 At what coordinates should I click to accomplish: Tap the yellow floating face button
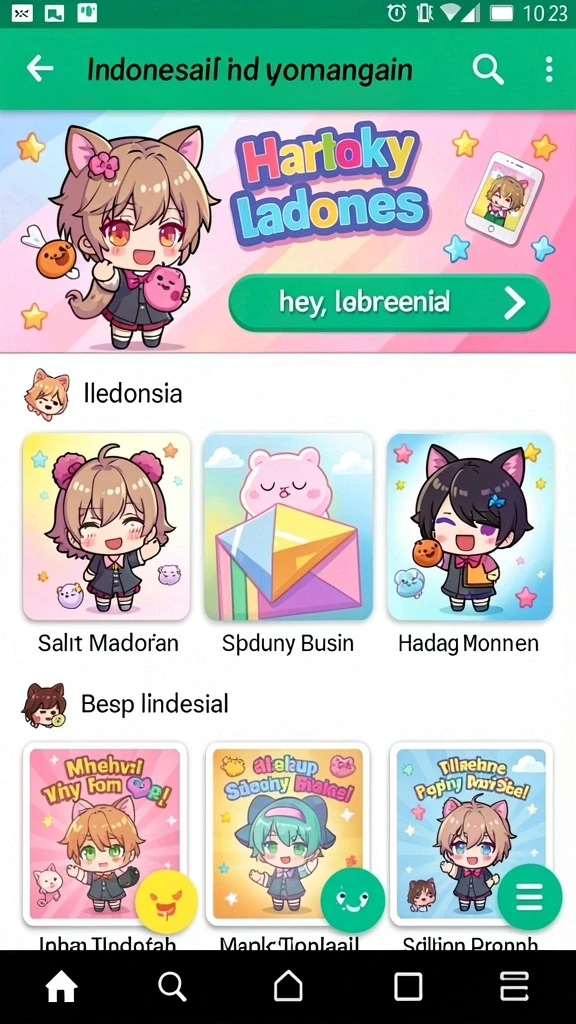(x=166, y=901)
